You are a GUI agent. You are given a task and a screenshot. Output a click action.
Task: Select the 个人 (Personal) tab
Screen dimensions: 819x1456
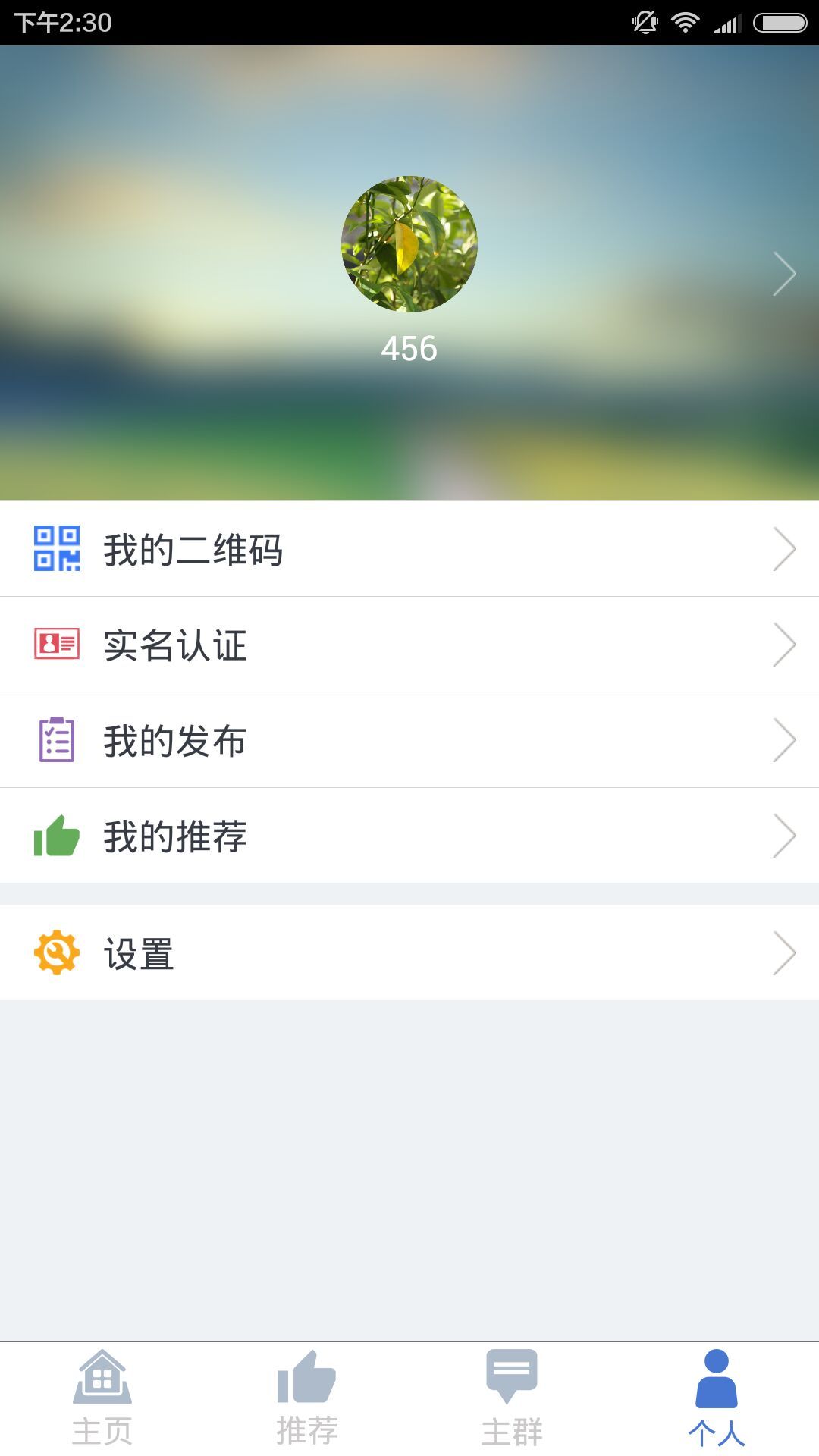pos(717,1399)
